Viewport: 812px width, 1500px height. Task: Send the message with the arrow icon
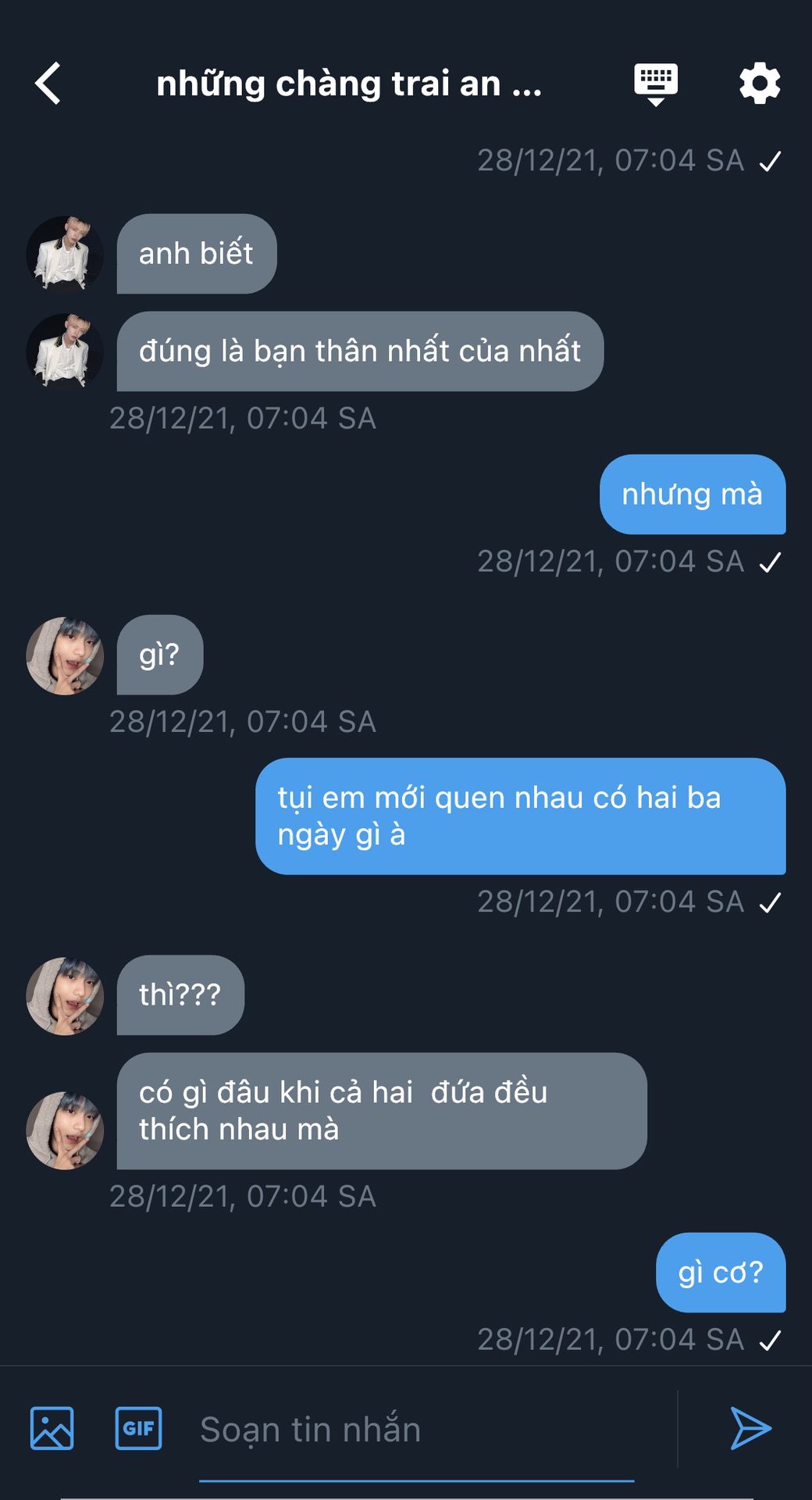(x=750, y=1428)
